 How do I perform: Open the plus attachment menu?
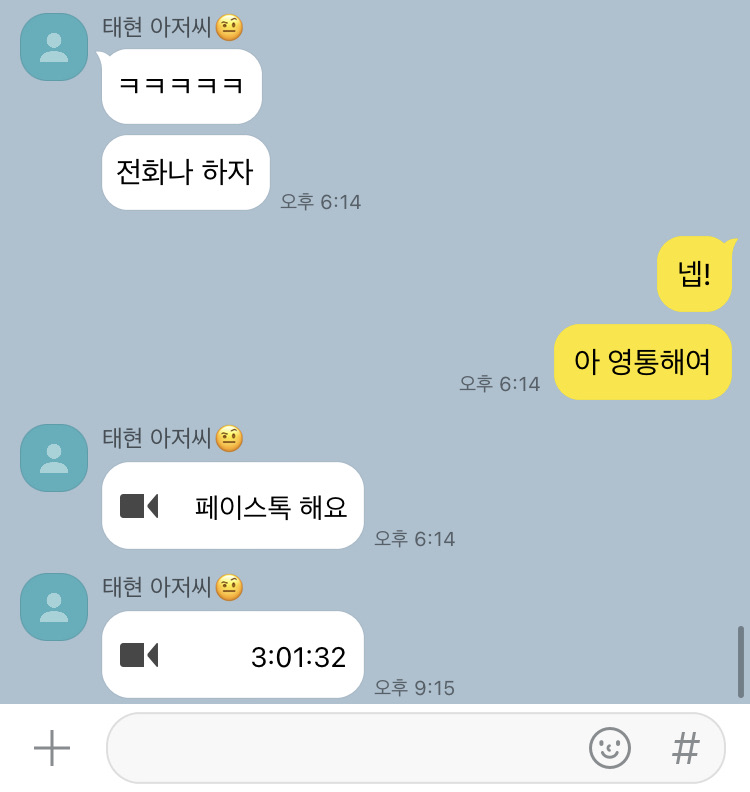[52, 748]
